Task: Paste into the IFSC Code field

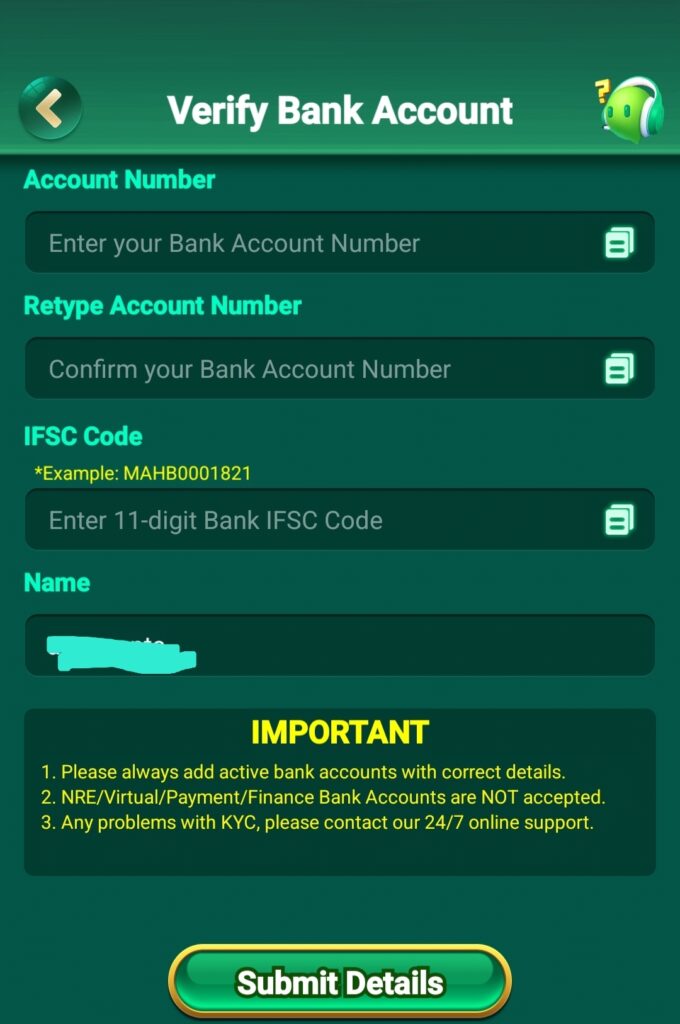Action: click(619, 520)
